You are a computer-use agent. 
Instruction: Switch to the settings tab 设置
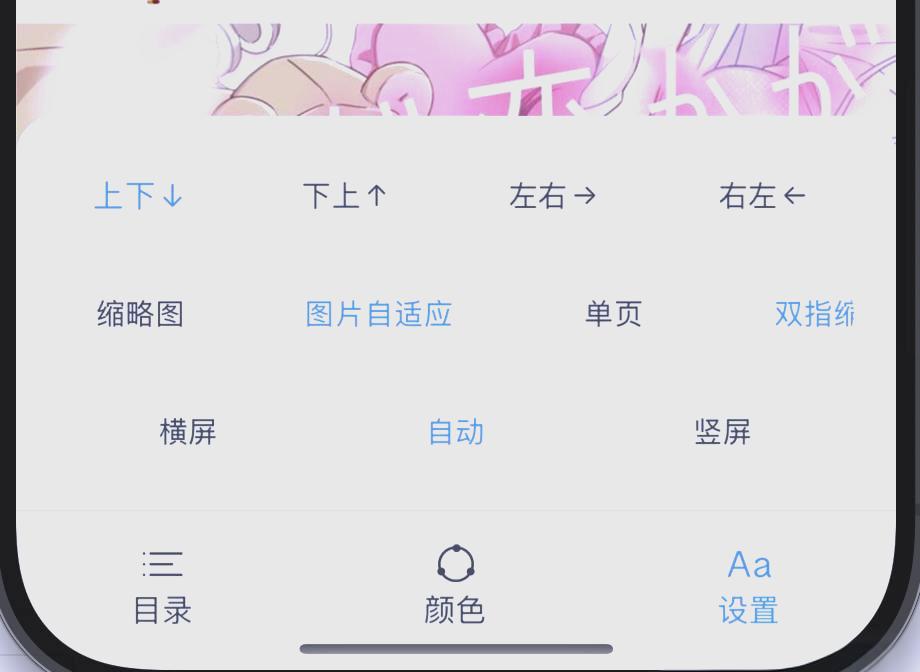coord(749,587)
